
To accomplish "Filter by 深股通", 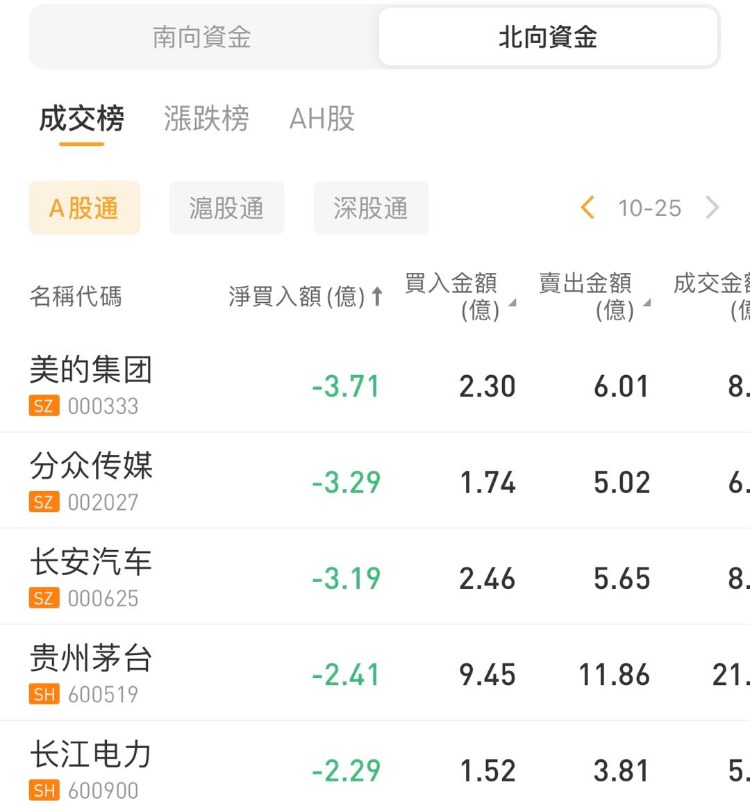I will click(370, 208).
